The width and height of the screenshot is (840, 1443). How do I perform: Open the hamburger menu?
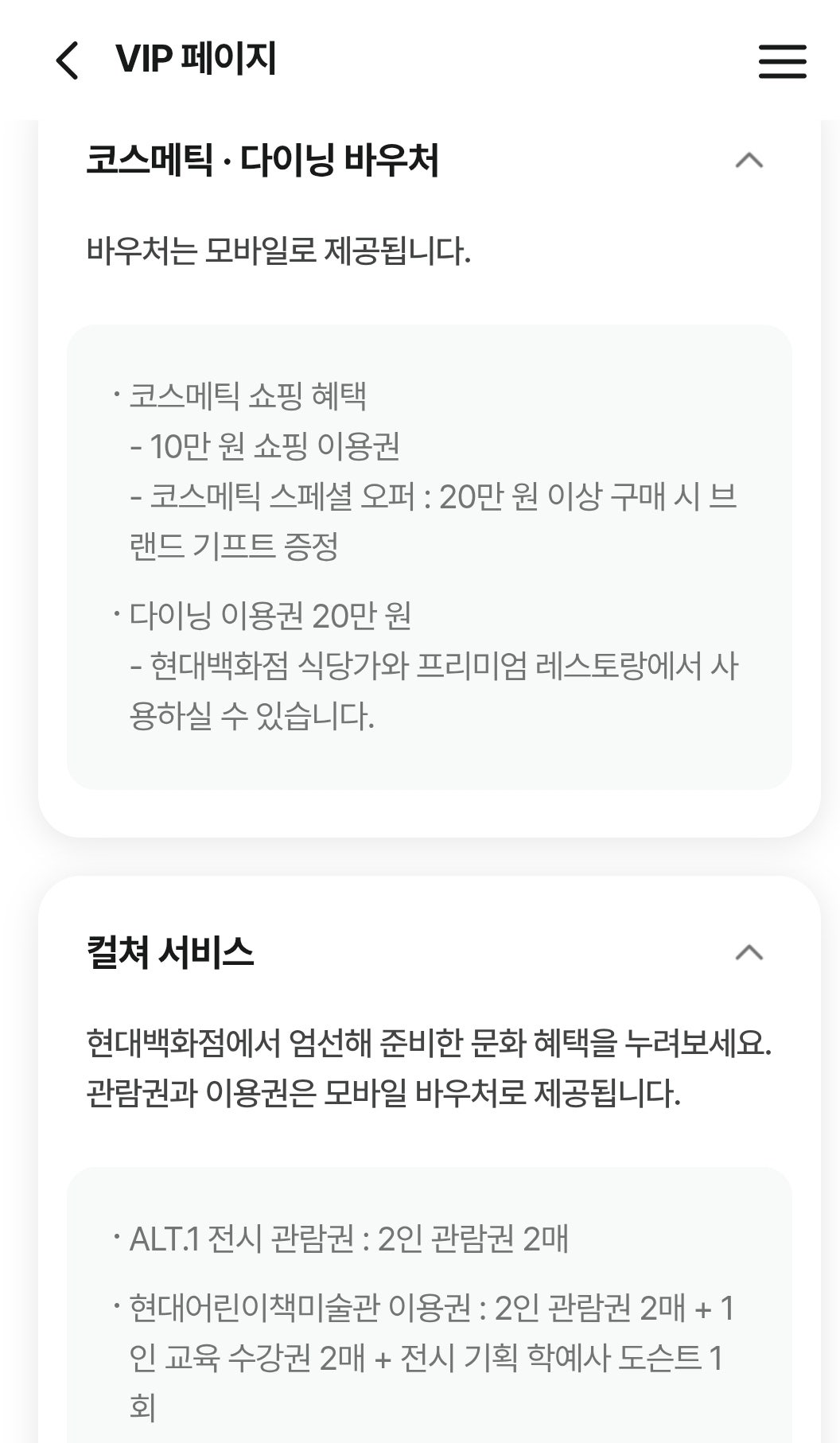tap(782, 61)
